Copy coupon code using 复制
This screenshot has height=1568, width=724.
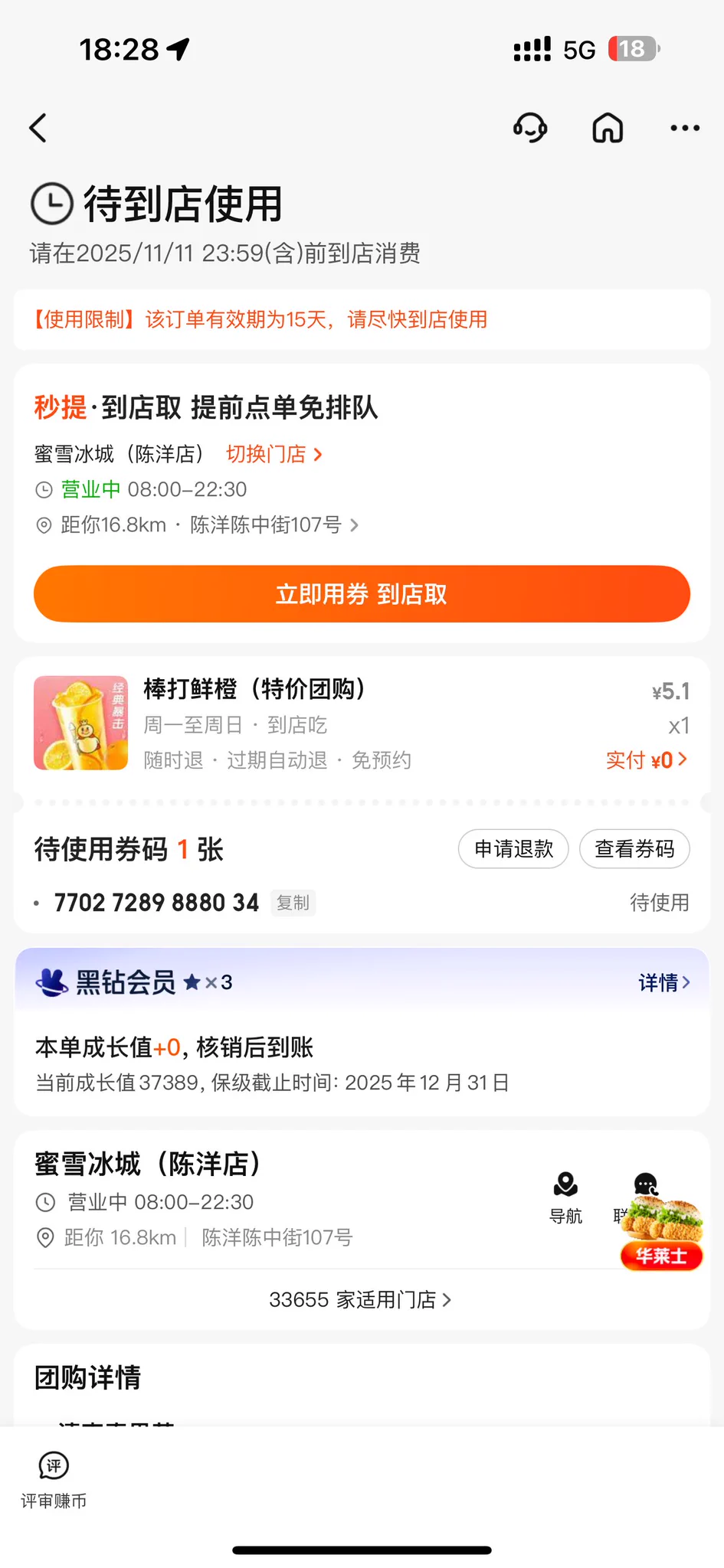293,903
